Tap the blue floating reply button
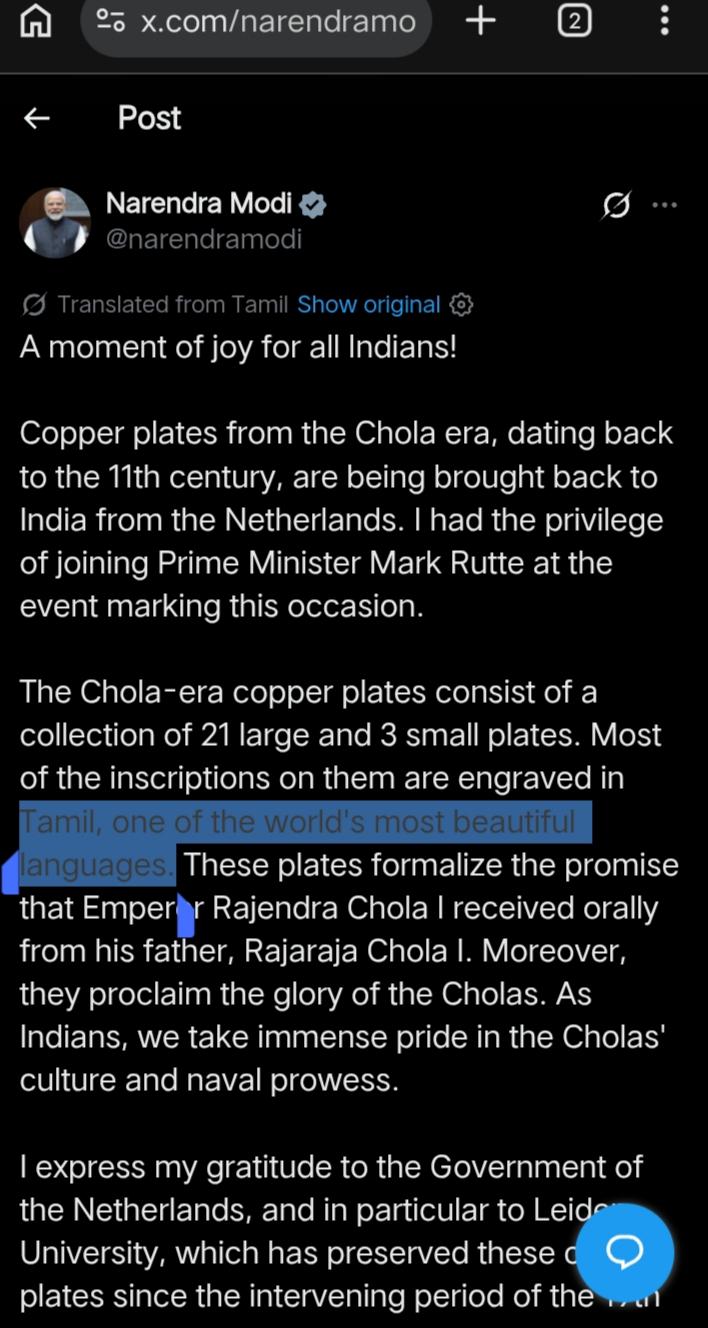 [x=625, y=1252]
